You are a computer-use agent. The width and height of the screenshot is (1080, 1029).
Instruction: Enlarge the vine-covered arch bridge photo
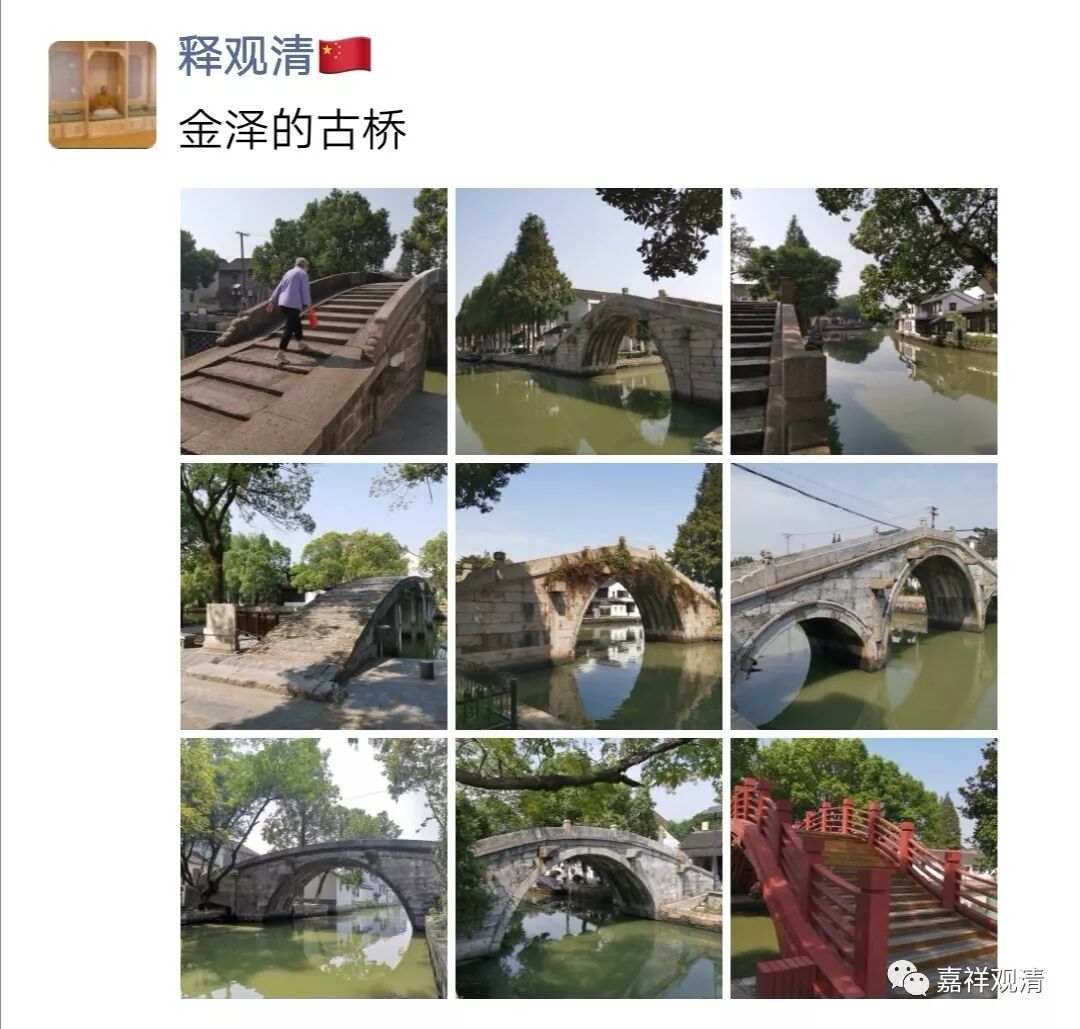[588, 596]
